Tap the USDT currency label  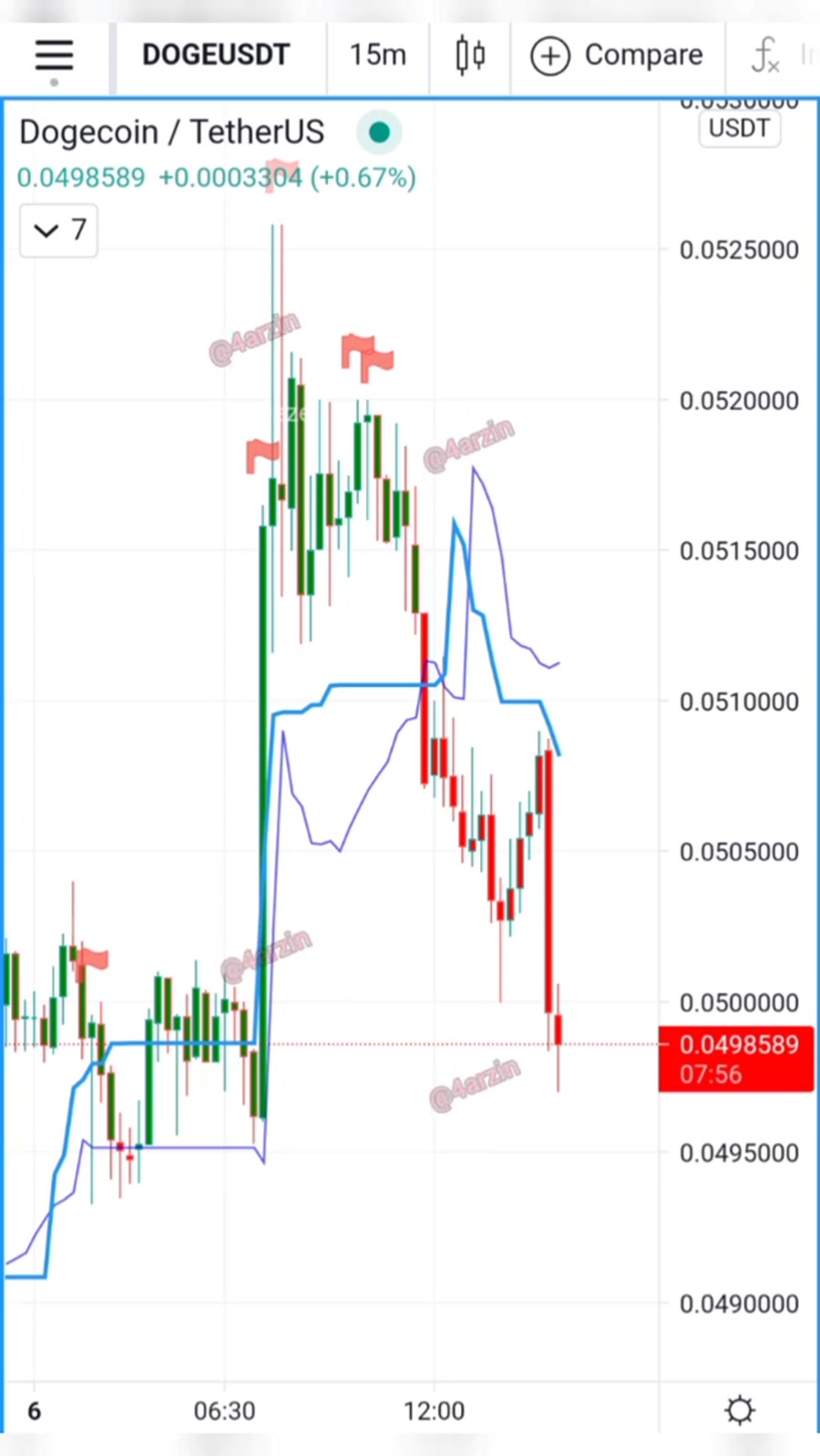(x=739, y=128)
